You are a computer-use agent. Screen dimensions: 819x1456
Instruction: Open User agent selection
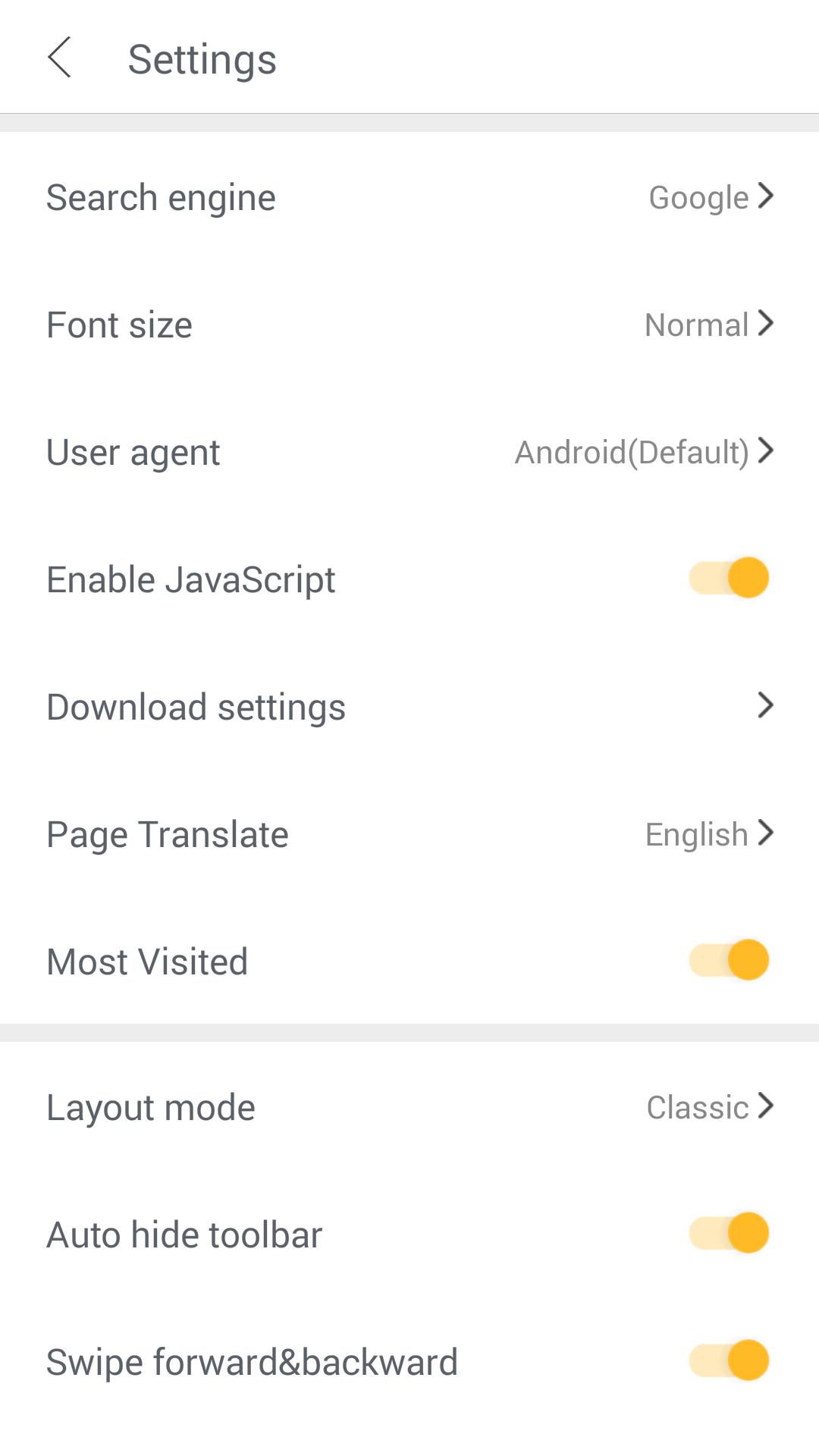[409, 452]
